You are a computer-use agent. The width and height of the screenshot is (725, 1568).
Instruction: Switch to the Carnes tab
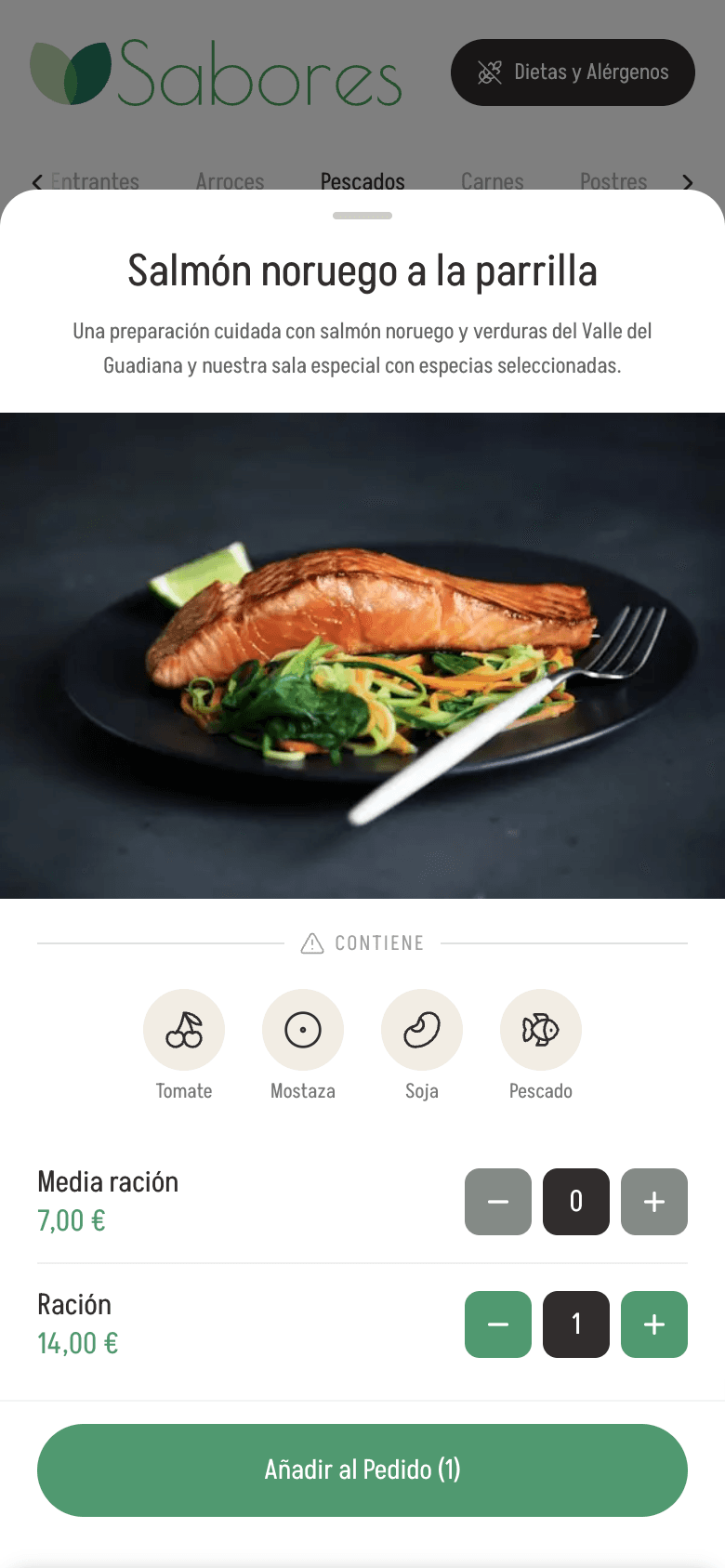[493, 181]
